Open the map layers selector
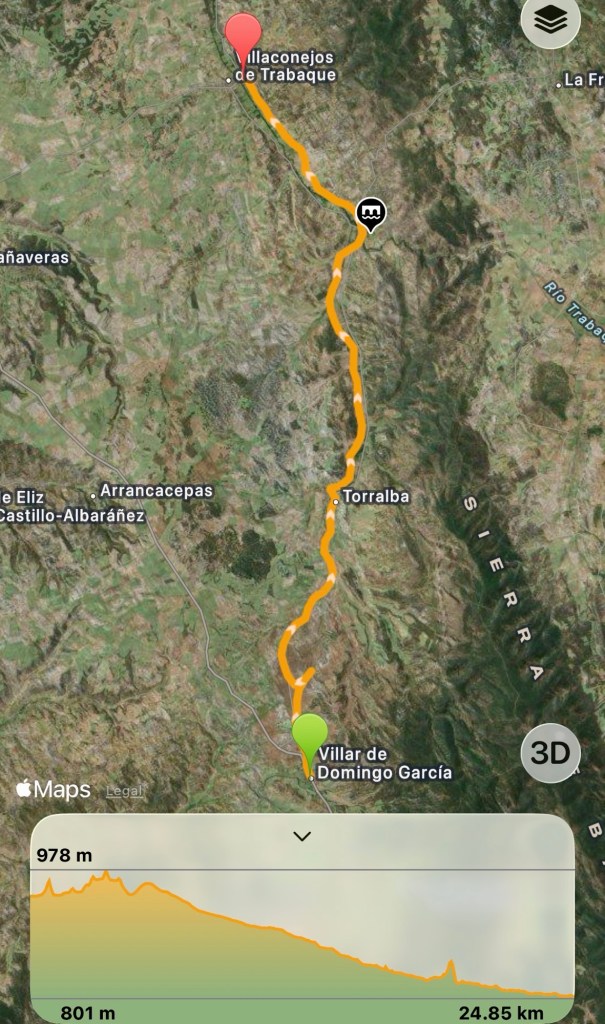The height and width of the screenshot is (1024, 605). click(x=551, y=20)
